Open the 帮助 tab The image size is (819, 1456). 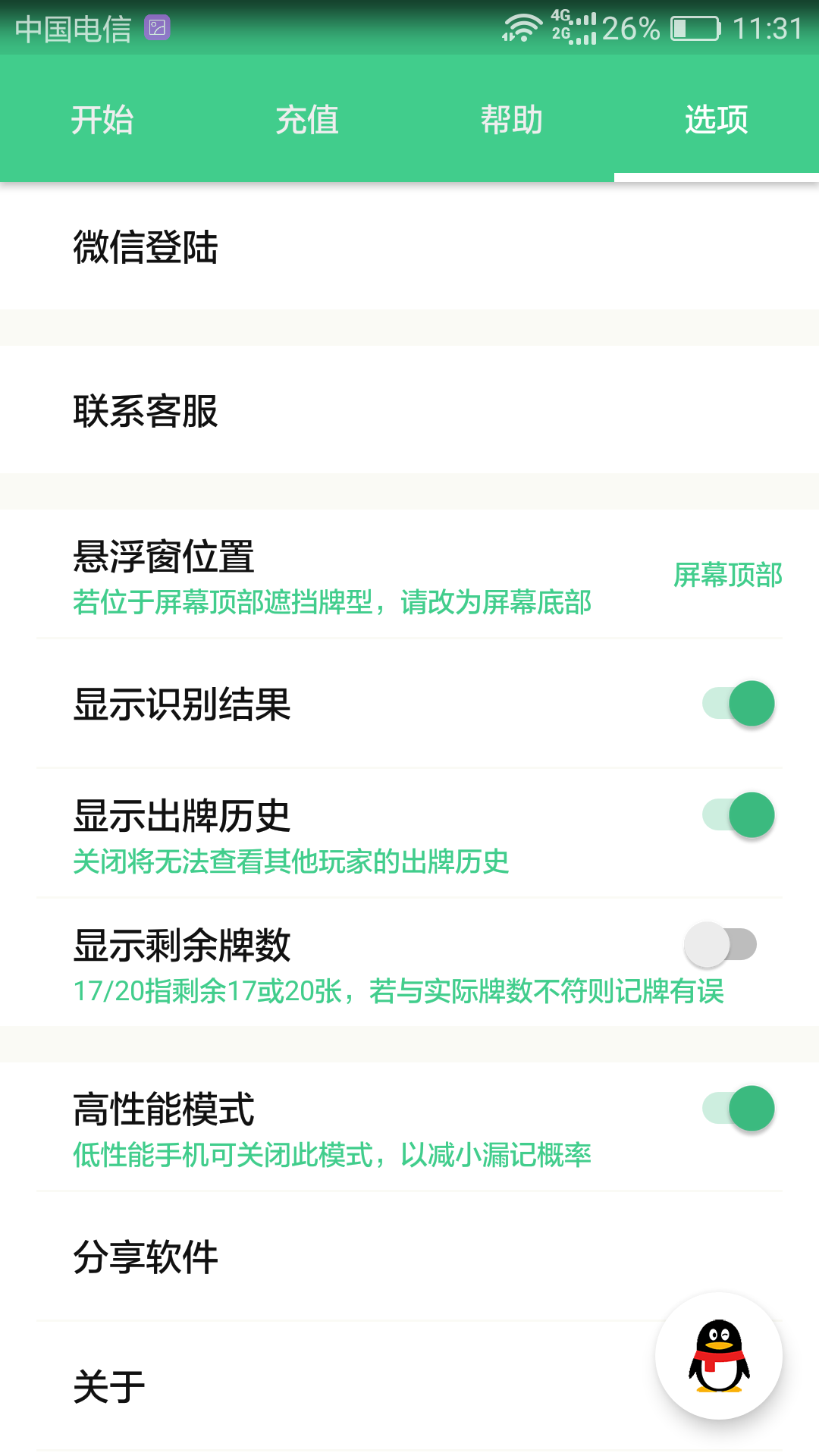click(512, 120)
